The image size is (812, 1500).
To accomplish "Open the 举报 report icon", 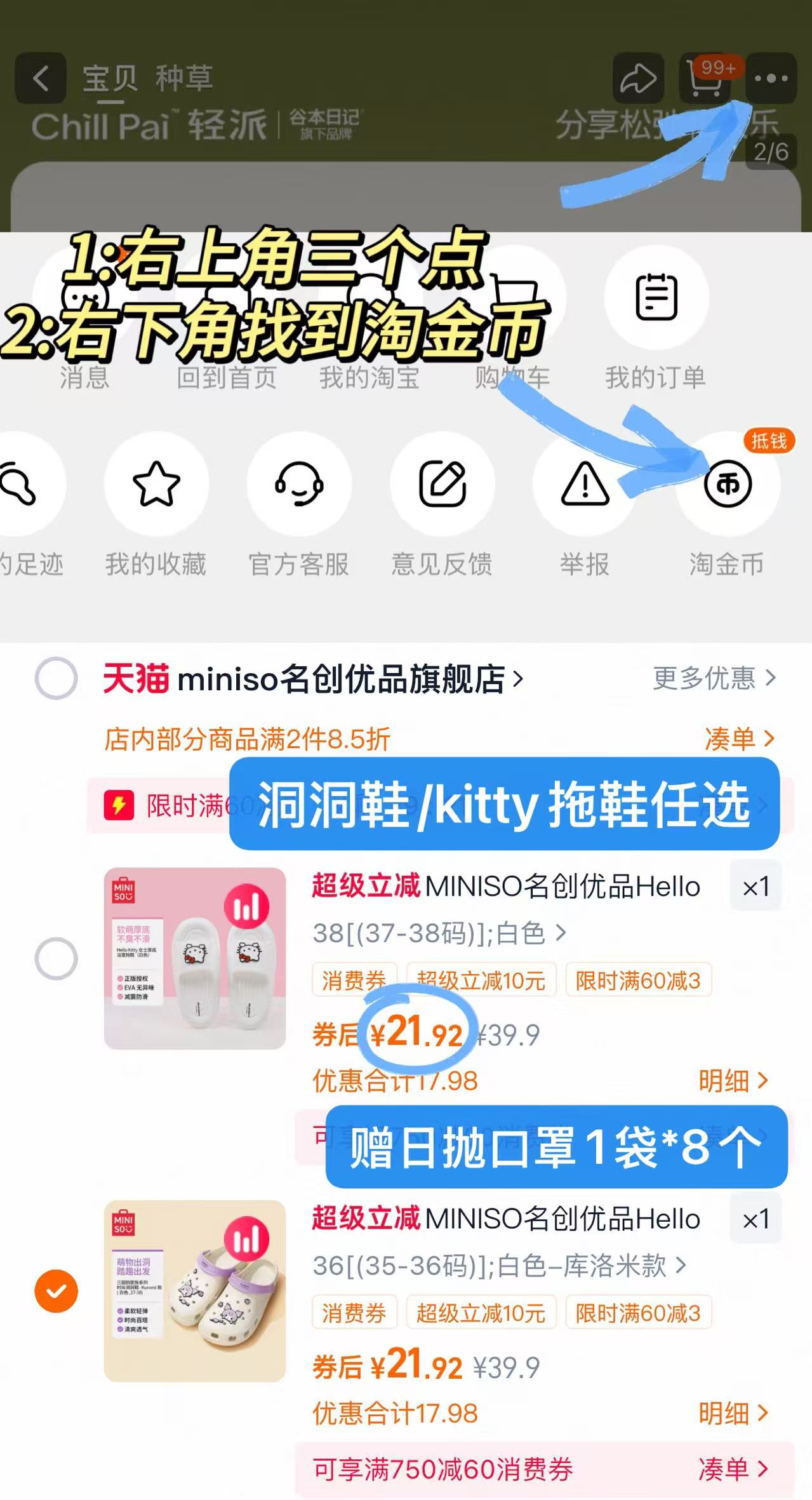I will 584,484.
